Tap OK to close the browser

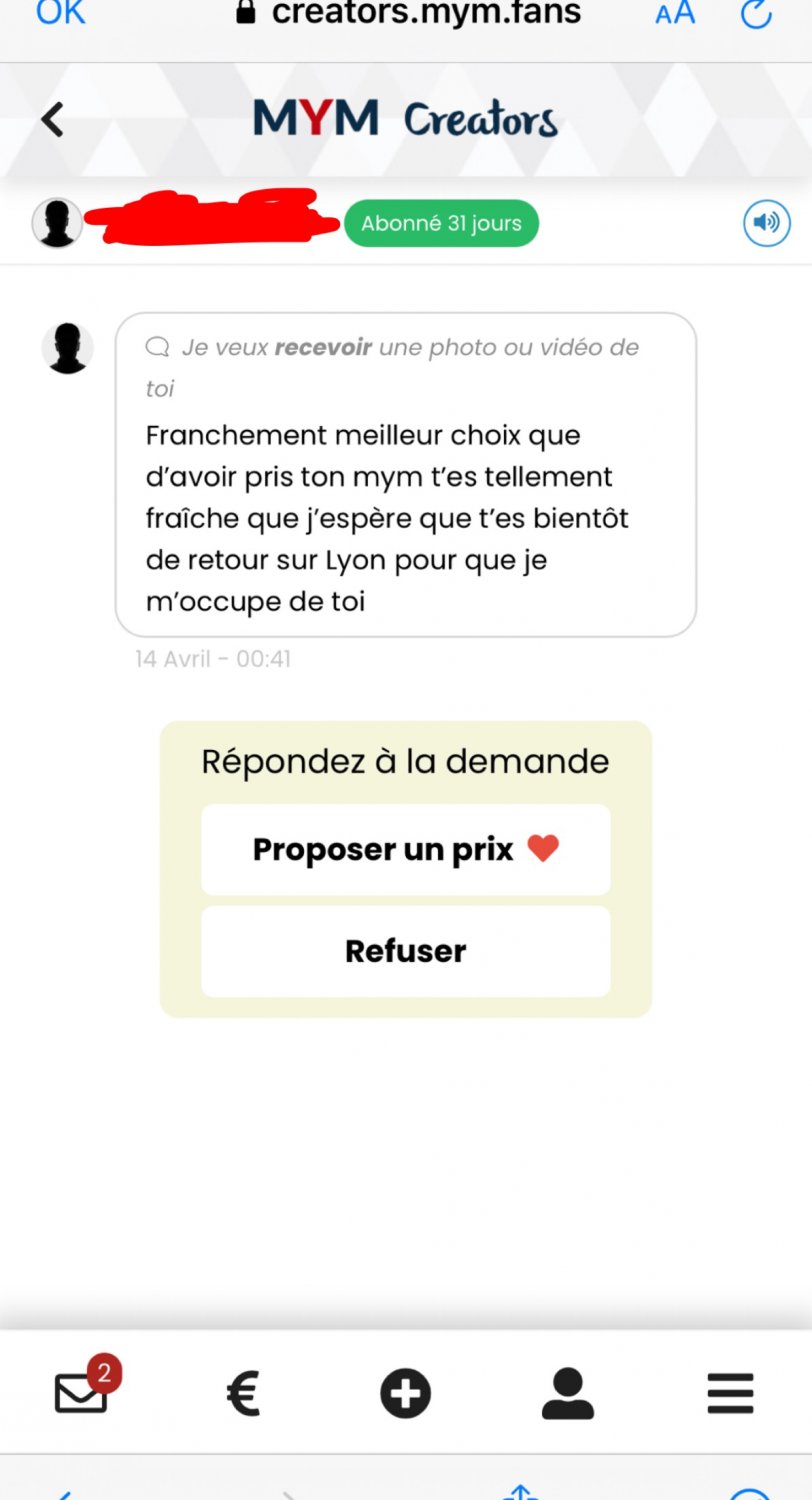tap(60, 13)
